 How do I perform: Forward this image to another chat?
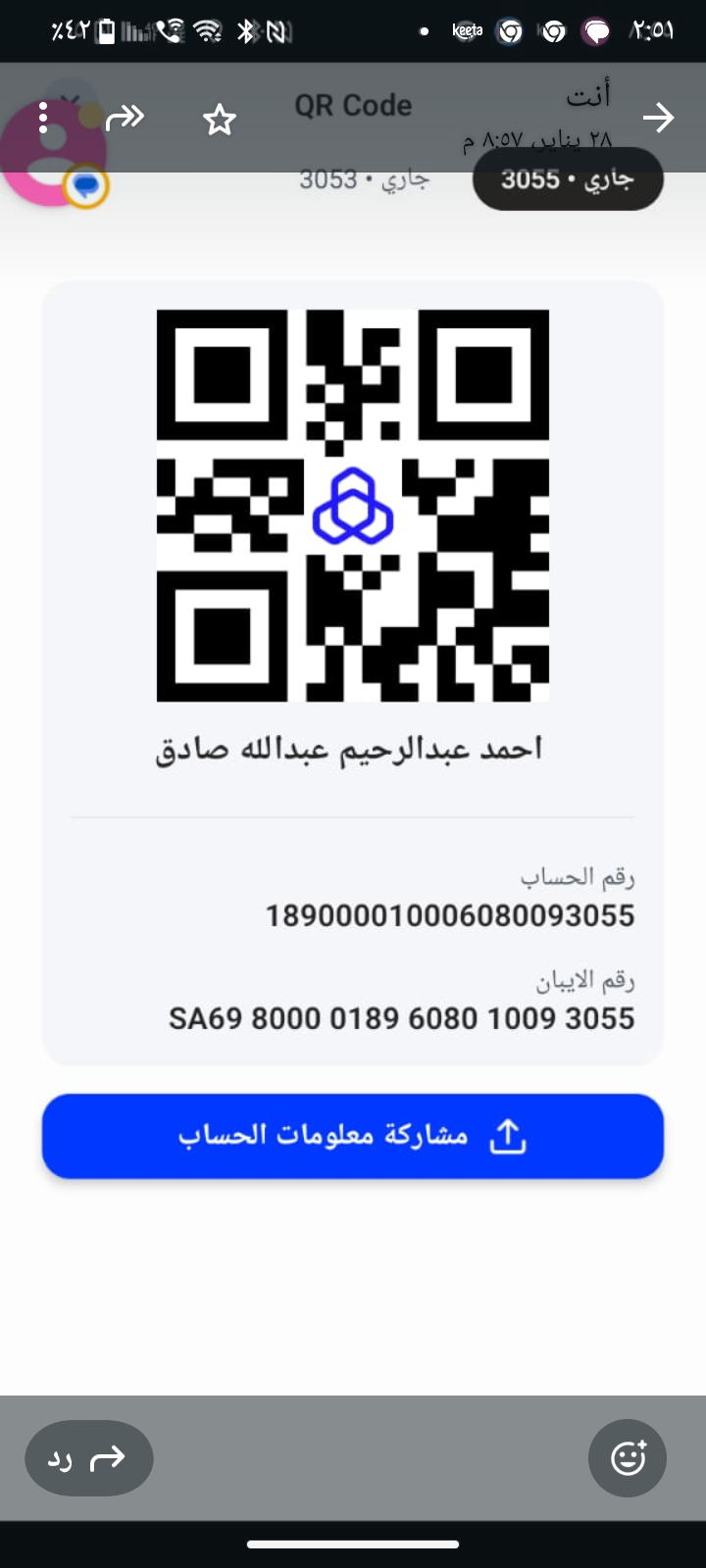(125, 119)
